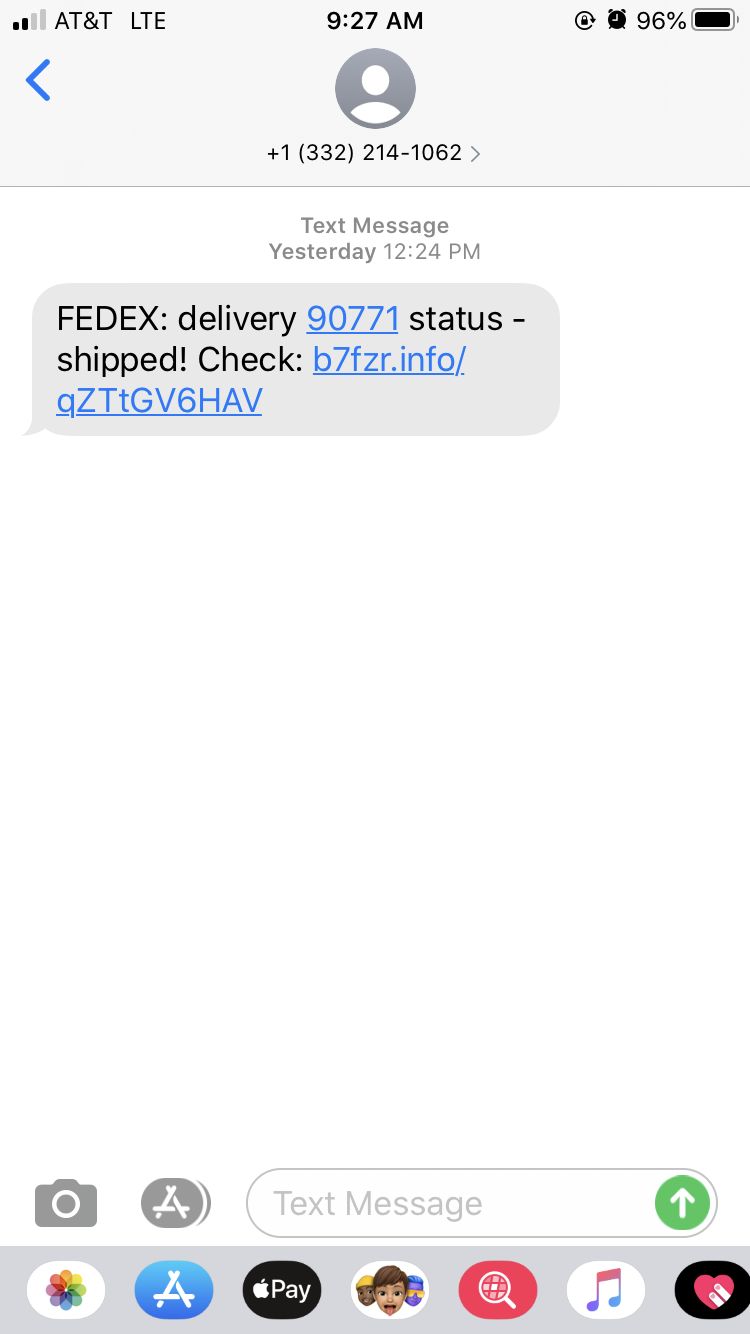Toggle the App Store apps drawer button
Image resolution: width=750 pixels, height=1334 pixels.
(174, 1203)
